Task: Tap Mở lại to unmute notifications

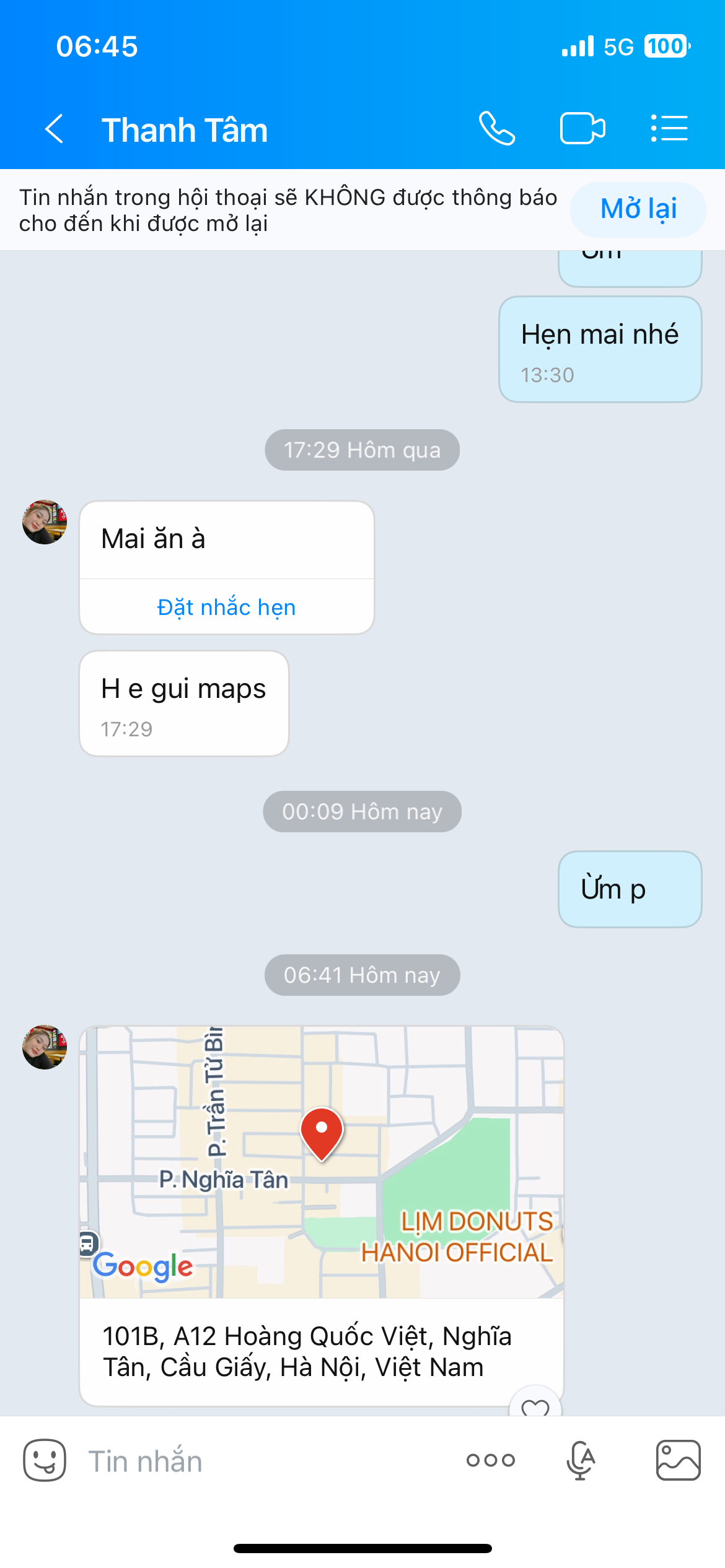Action: coord(638,209)
